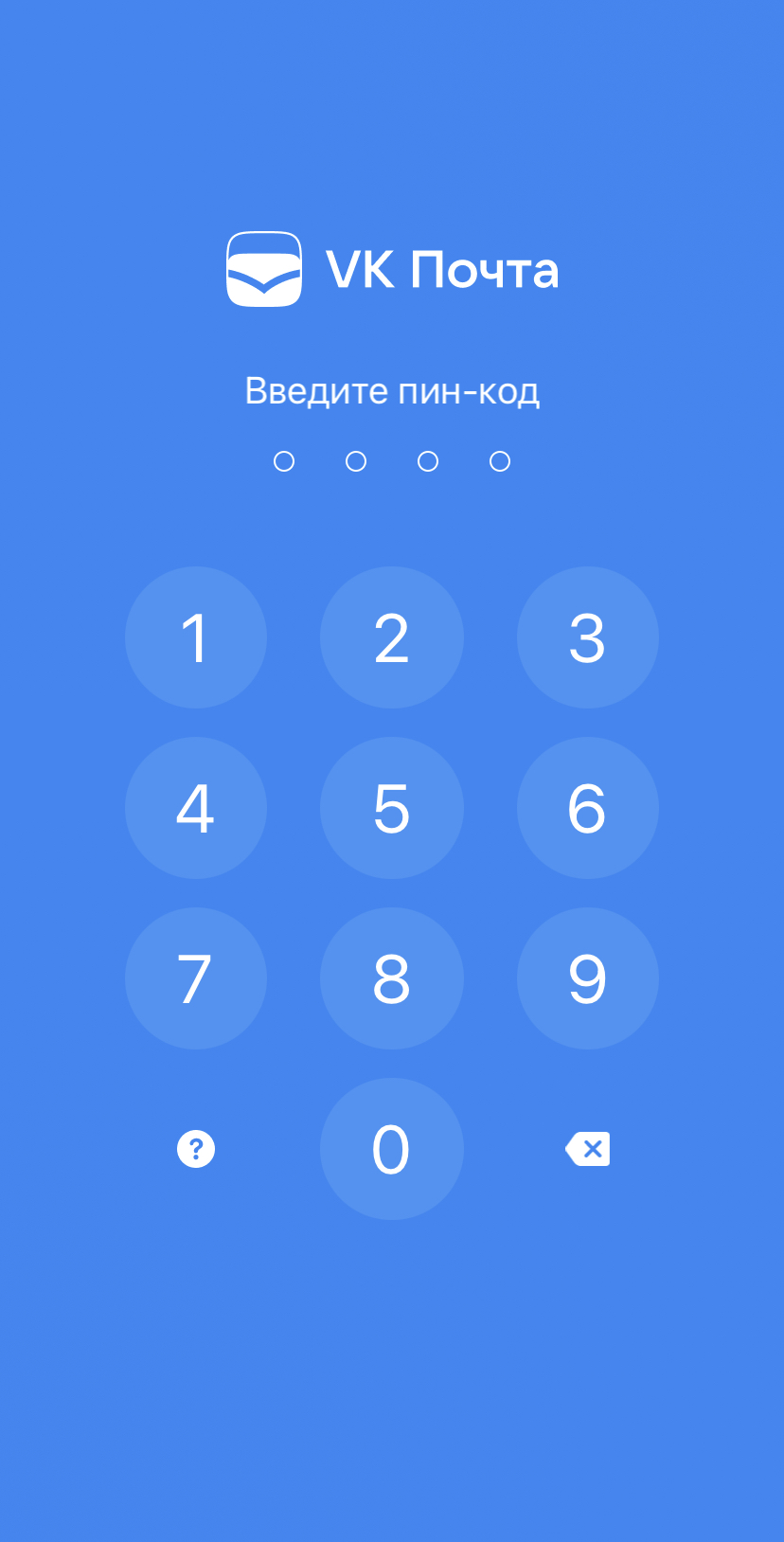The image size is (784, 1542).
Task: Tap the number 2 key
Action: click(392, 637)
